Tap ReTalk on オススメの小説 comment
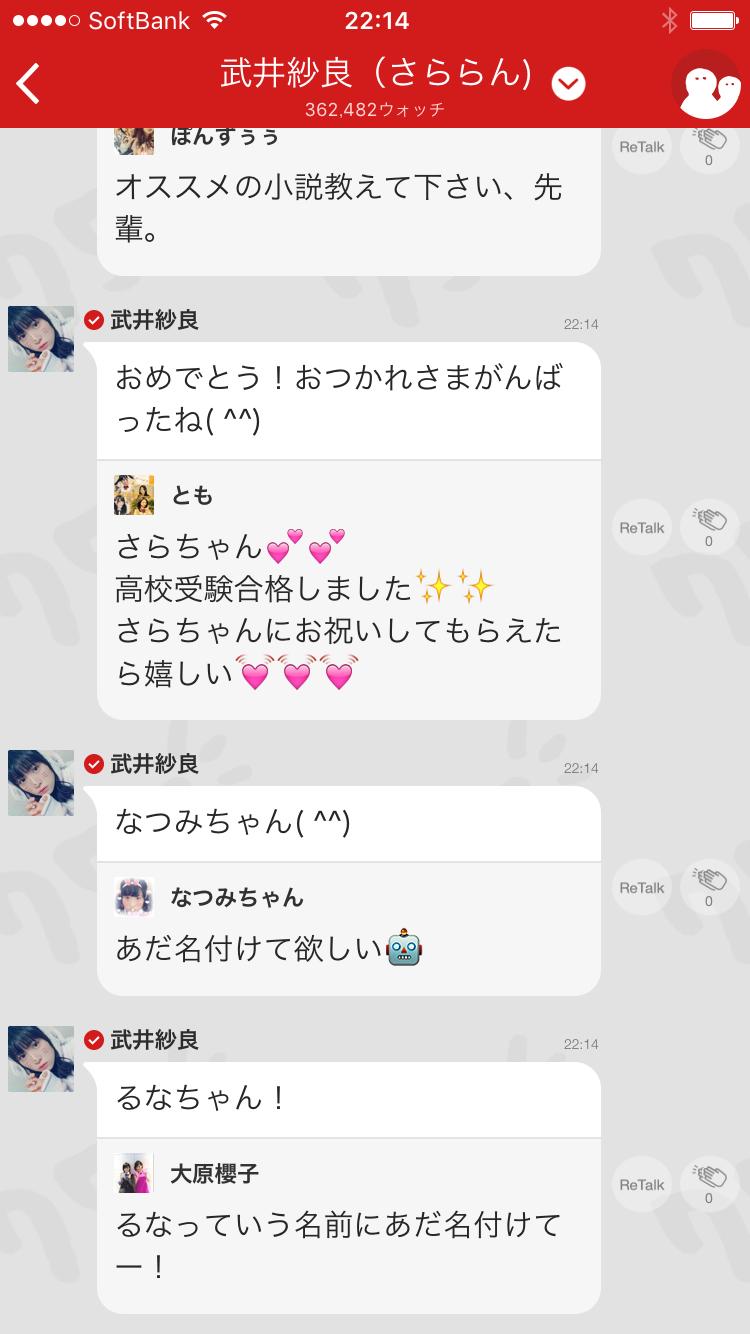The height and width of the screenshot is (1334, 750). point(641,147)
